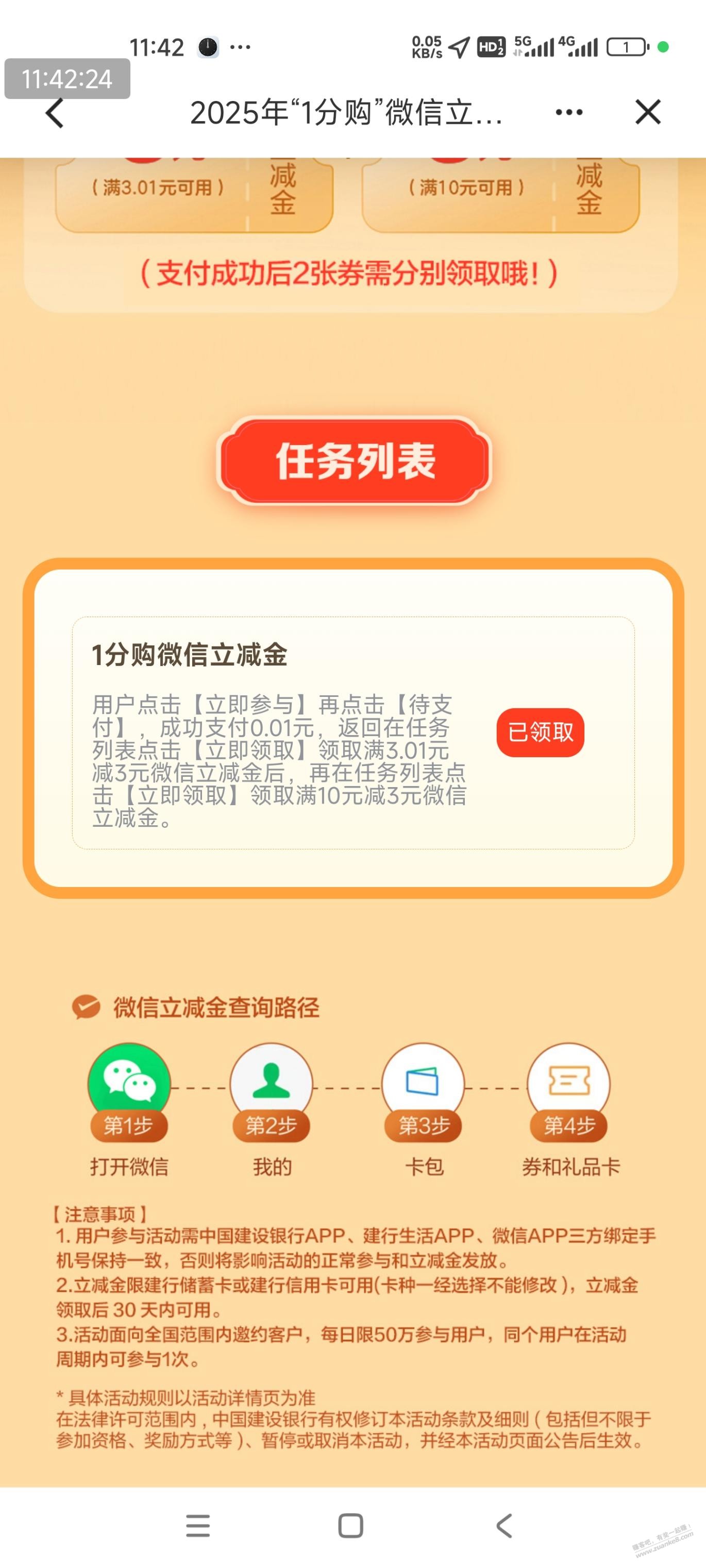
Task: Go back using the header arrow
Action: click(55, 113)
